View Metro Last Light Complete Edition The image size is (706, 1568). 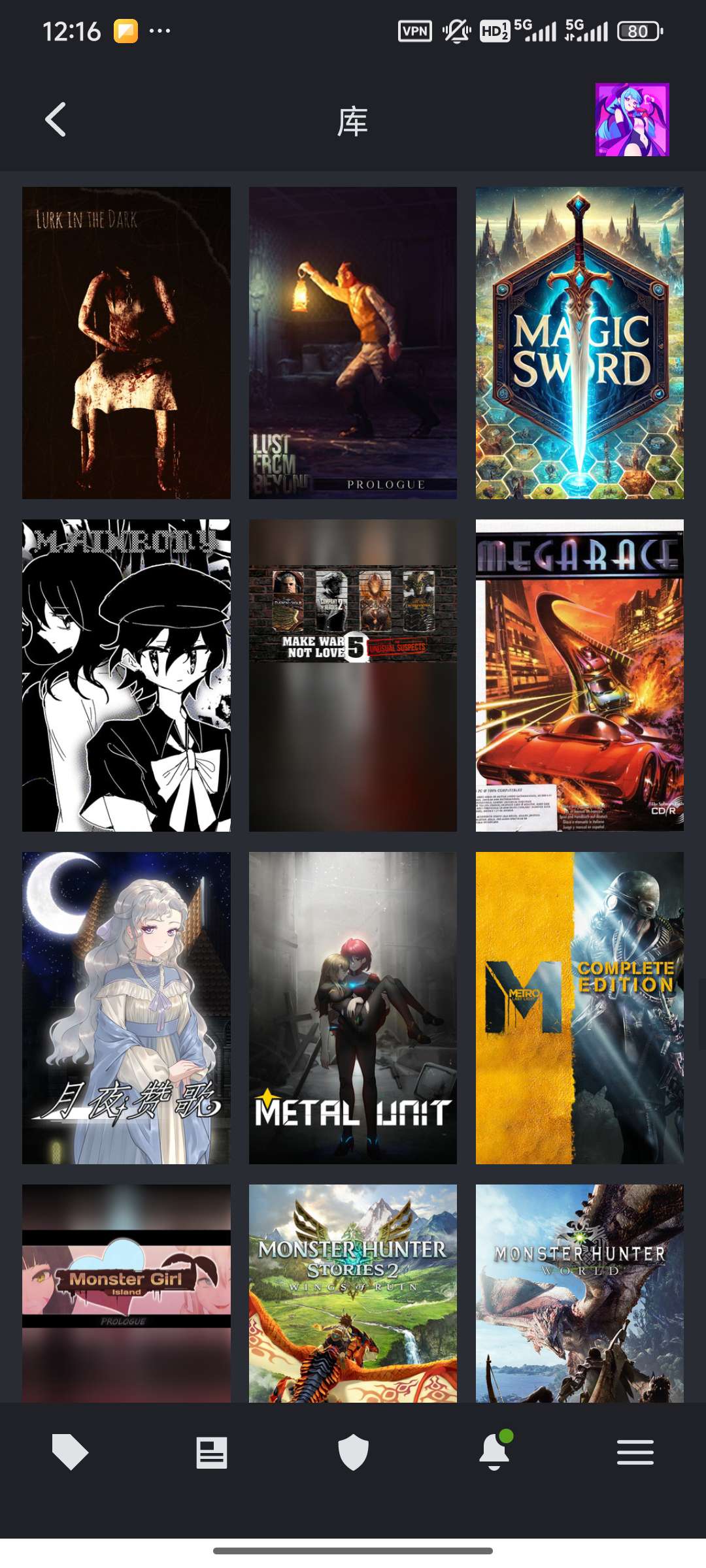point(579,1007)
